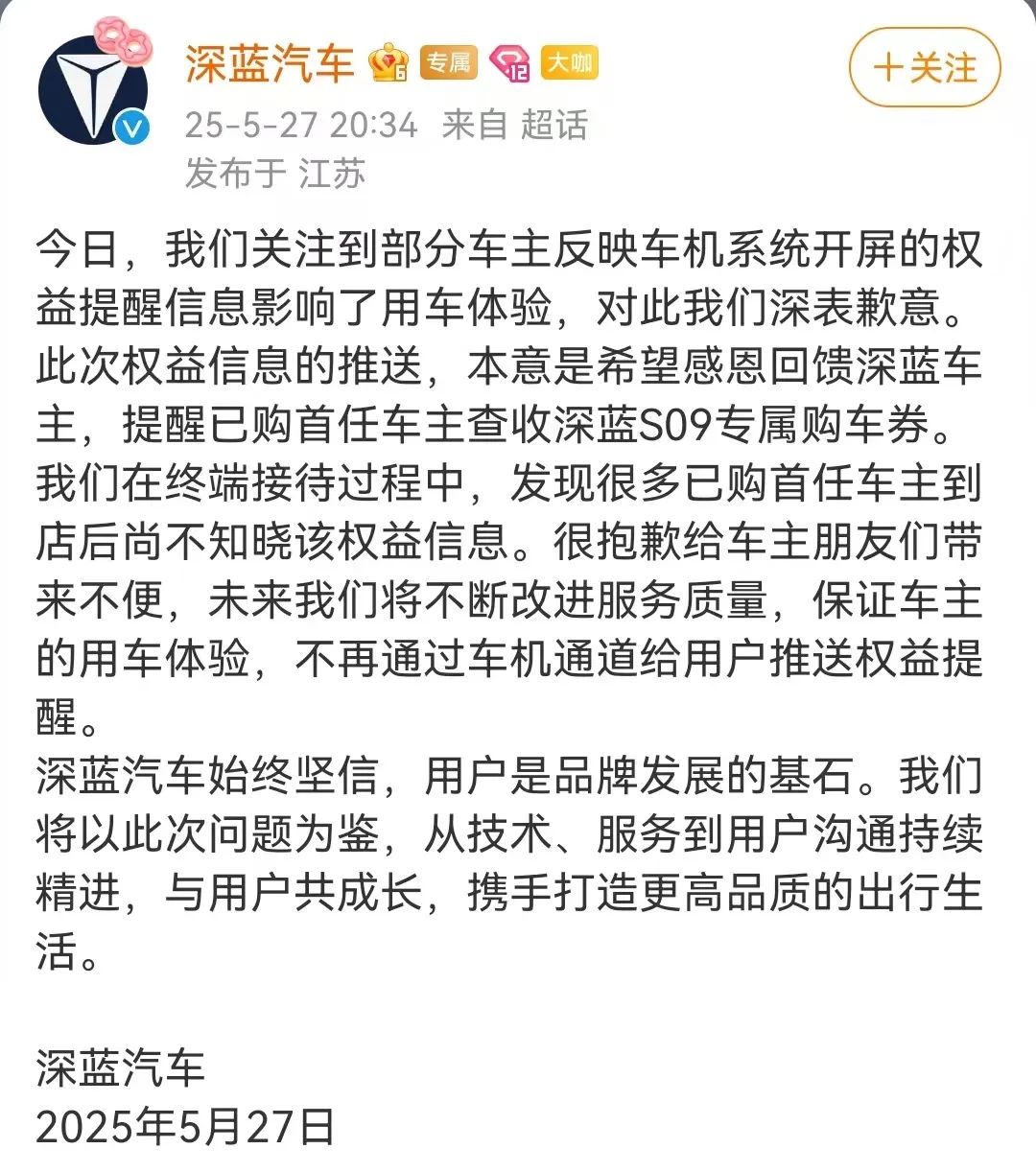Screen dimensions: 1036x1172
Task: Open the 超话 source link
Action: (553, 125)
